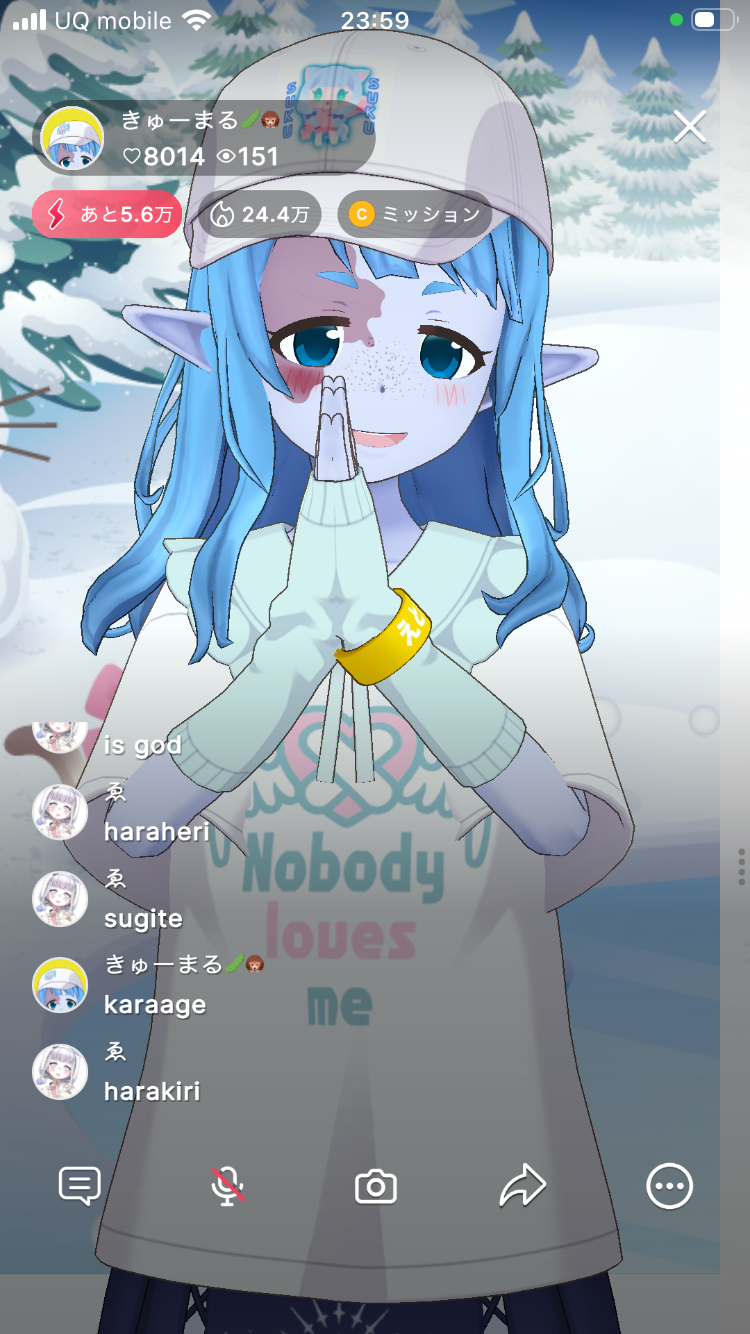Open the more options menu
Viewport: 750px width, 1334px height.
click(x=669, y=1186)
